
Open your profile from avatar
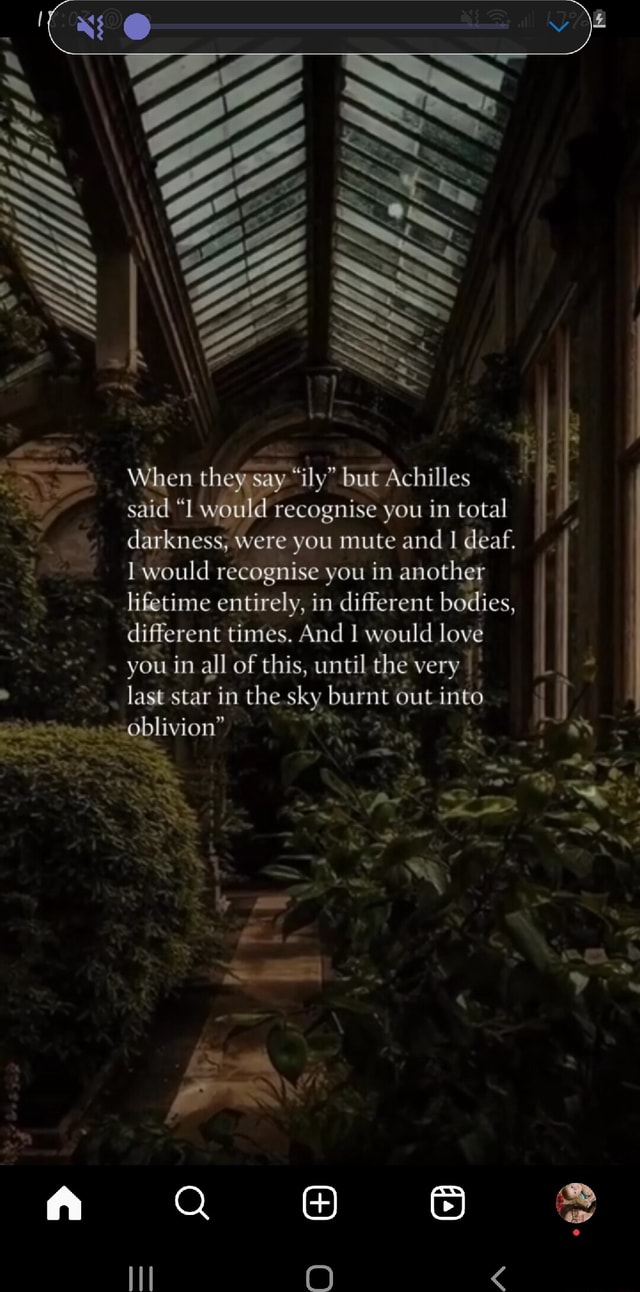(x=575, y=1202)
